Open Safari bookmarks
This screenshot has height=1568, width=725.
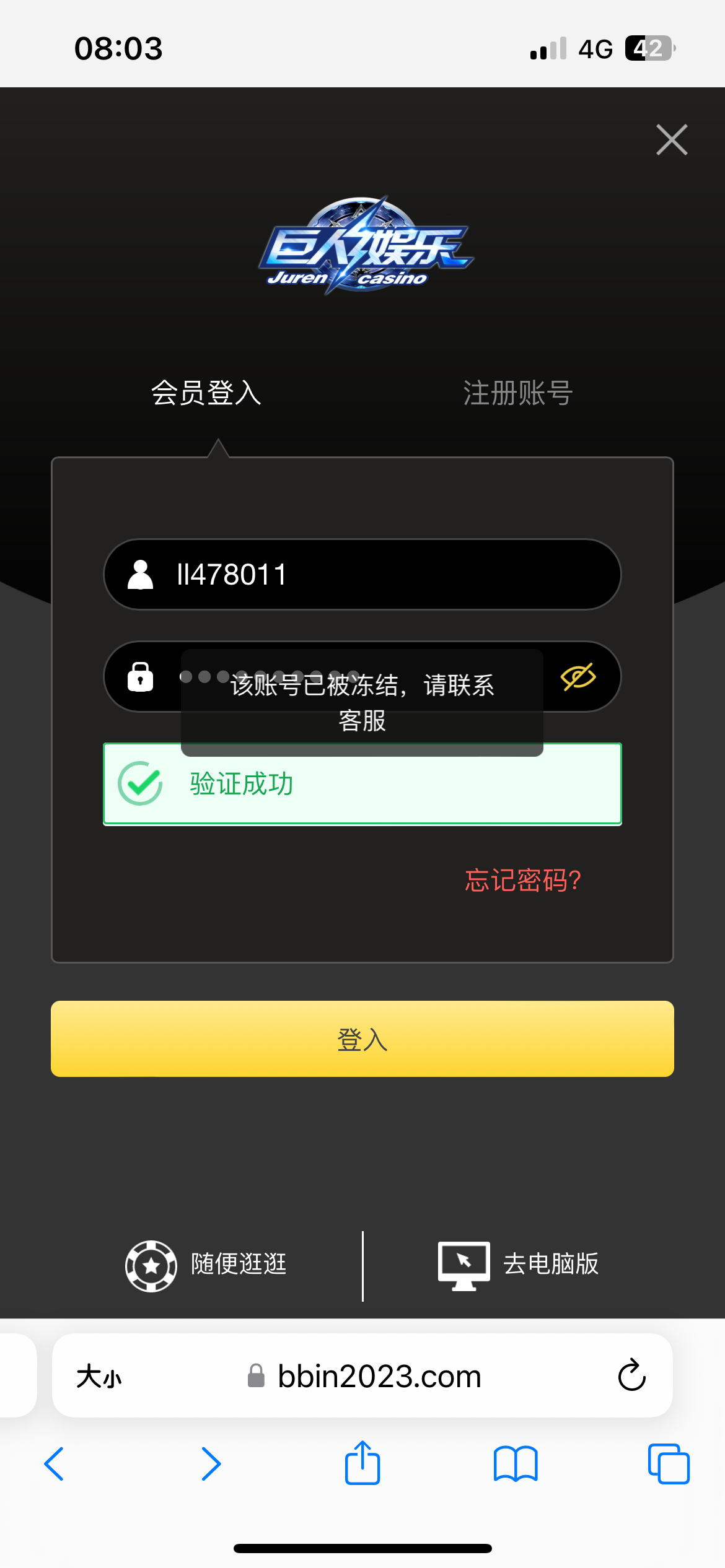pyautogui.click(x=516, y=1464)
